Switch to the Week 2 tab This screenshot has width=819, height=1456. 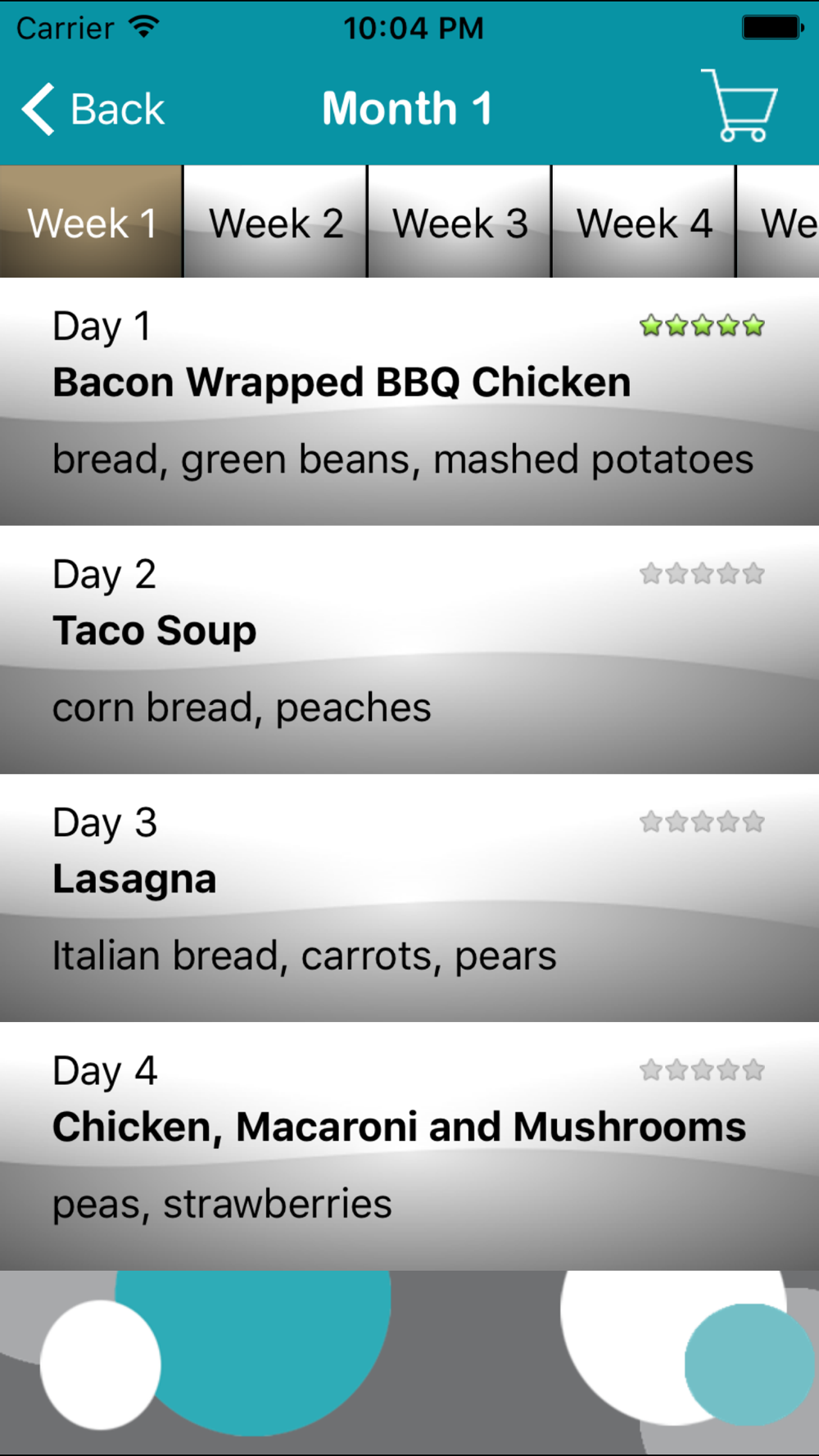point(275,222)
